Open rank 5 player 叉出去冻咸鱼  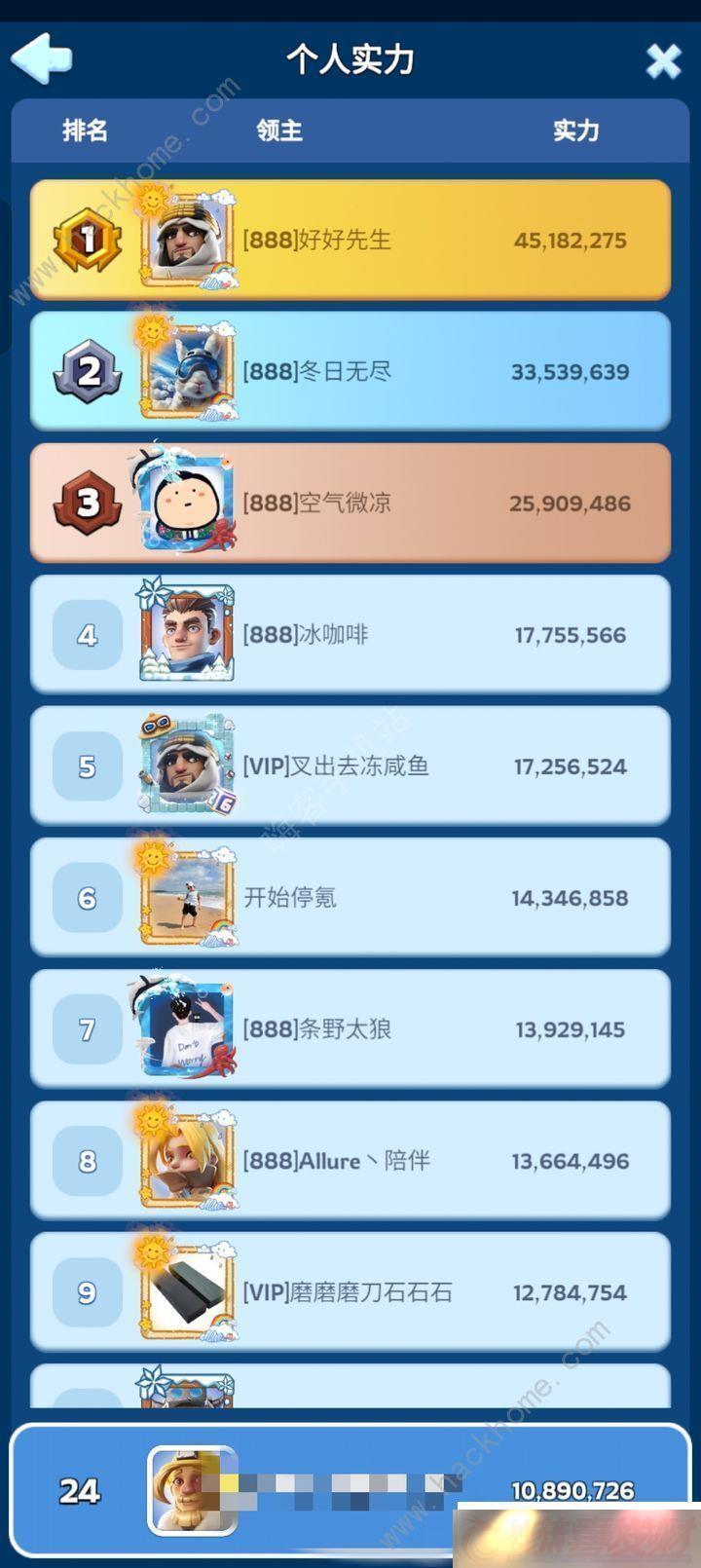[350, 765]
